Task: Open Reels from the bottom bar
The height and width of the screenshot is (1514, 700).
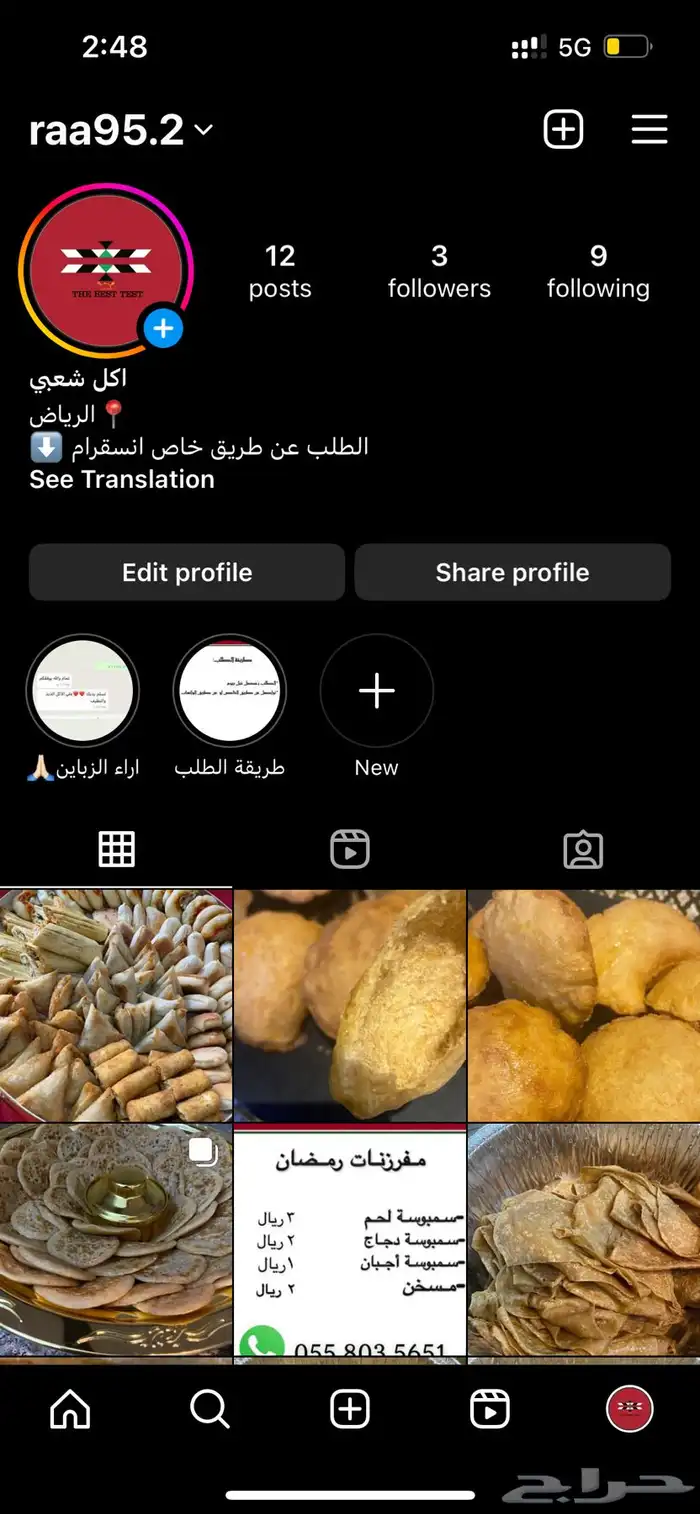Action: (x=490, y=1410)
